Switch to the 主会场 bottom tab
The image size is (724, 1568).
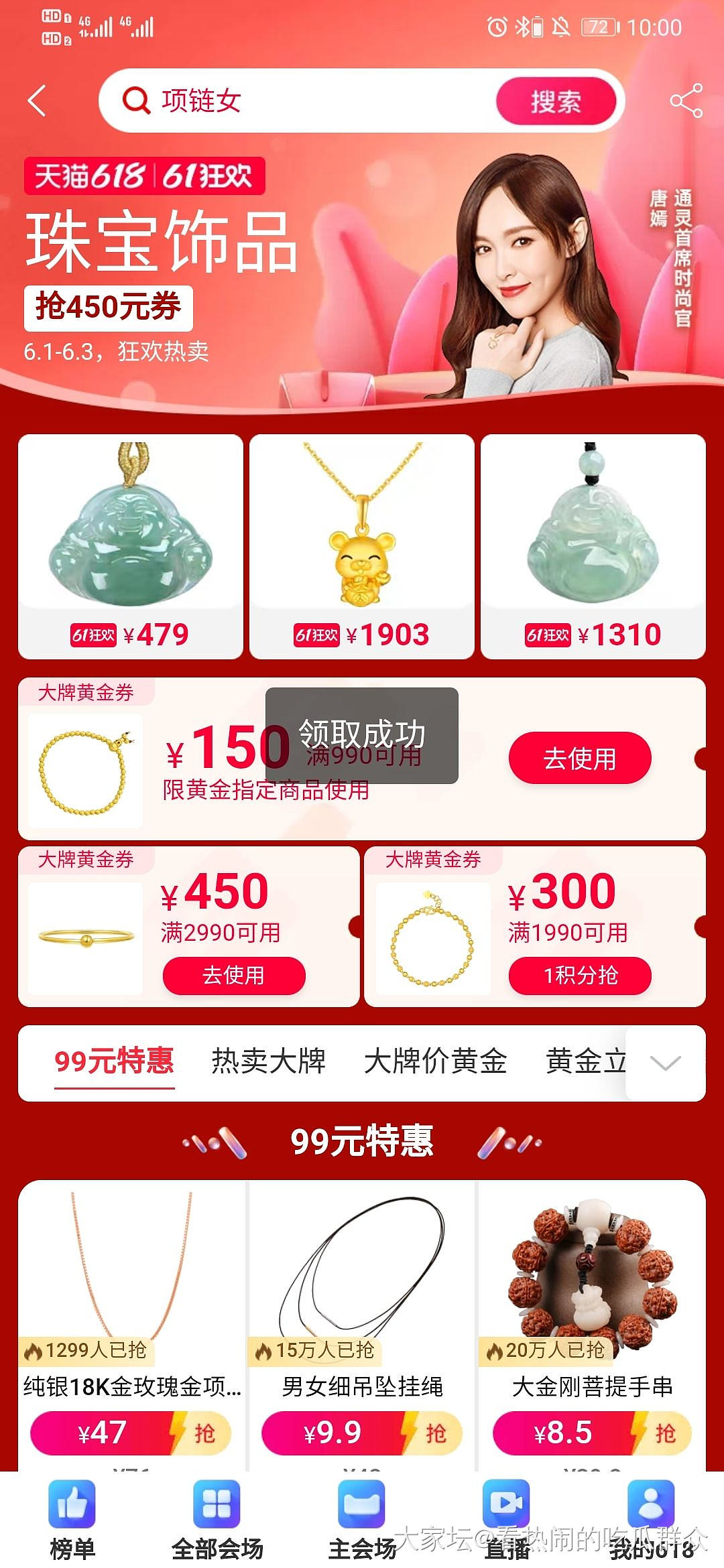coord(362,1520)
